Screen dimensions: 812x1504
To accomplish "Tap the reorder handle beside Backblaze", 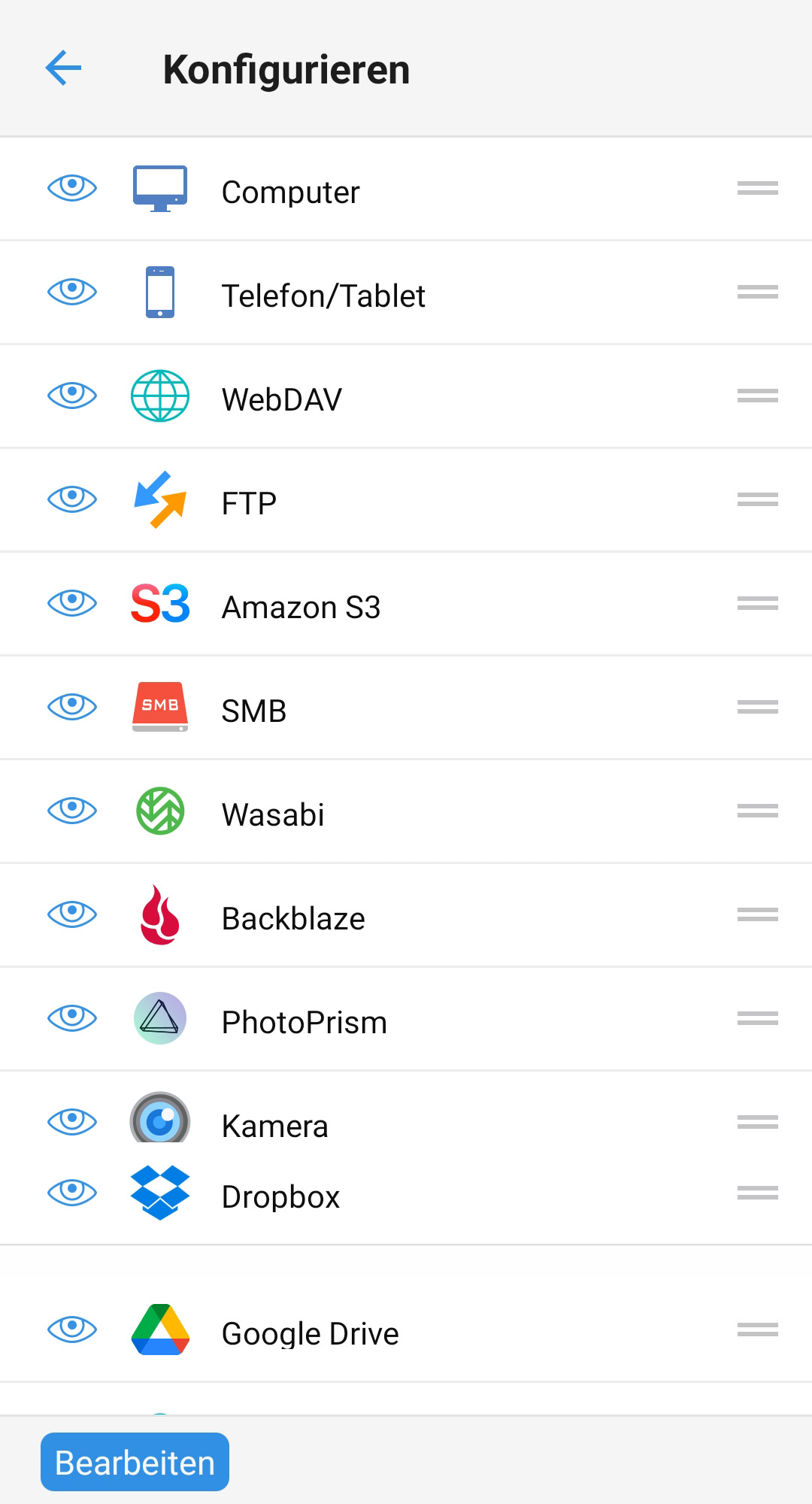I will point(757,914).
